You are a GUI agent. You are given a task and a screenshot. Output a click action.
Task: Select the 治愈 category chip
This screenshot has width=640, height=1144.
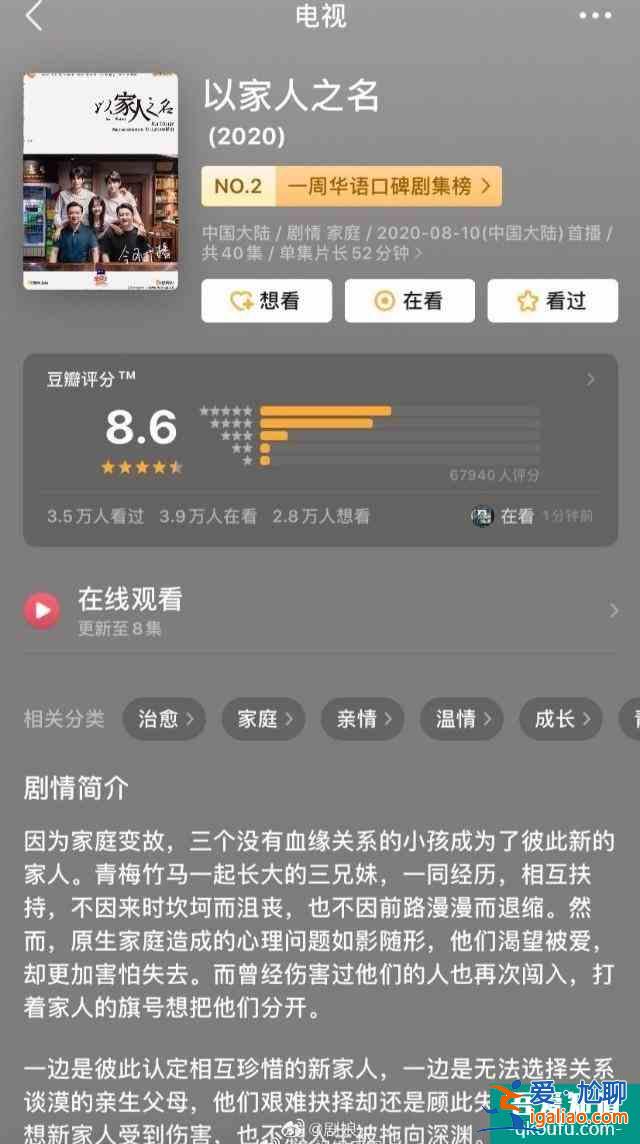(x=164, y=719)
